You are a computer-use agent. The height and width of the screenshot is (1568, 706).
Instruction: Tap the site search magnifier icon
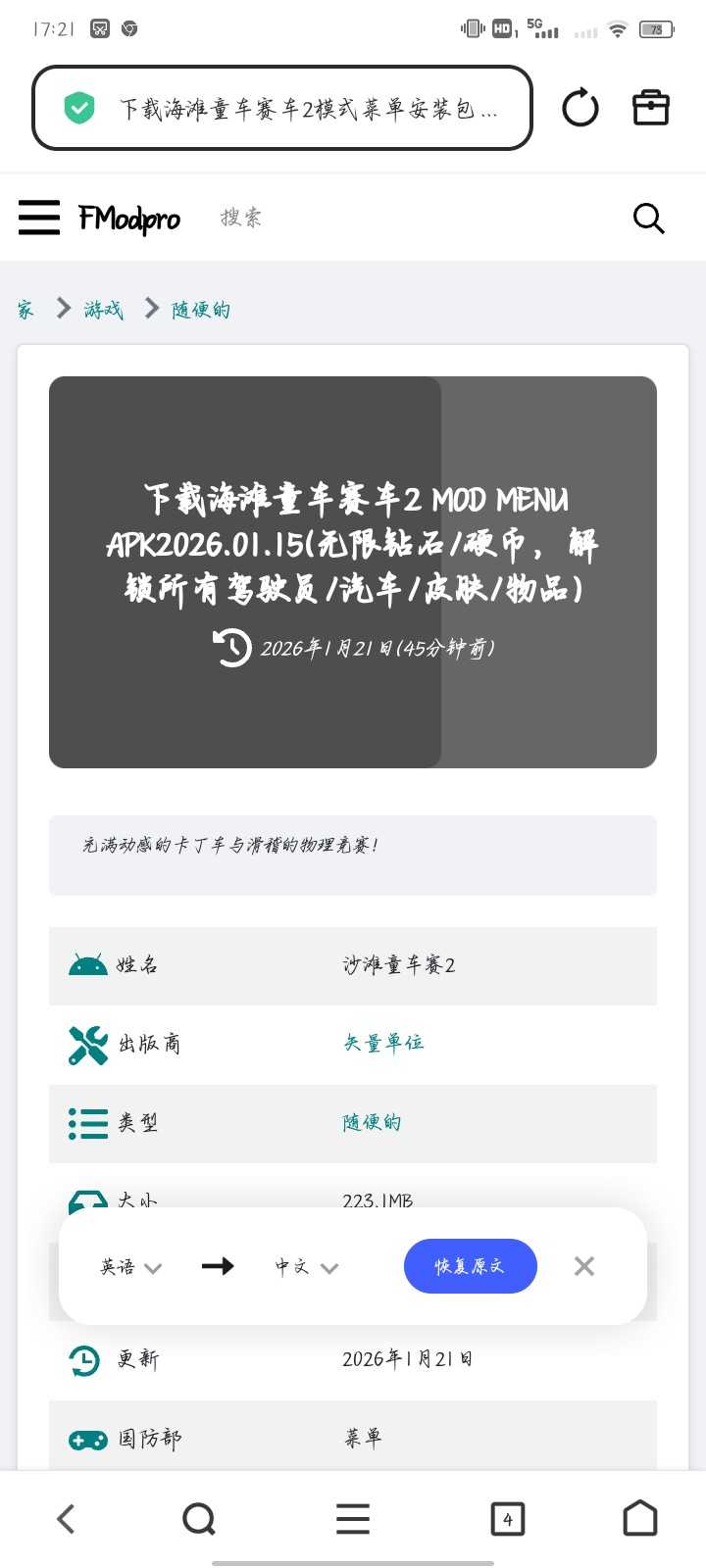(648, 218)
